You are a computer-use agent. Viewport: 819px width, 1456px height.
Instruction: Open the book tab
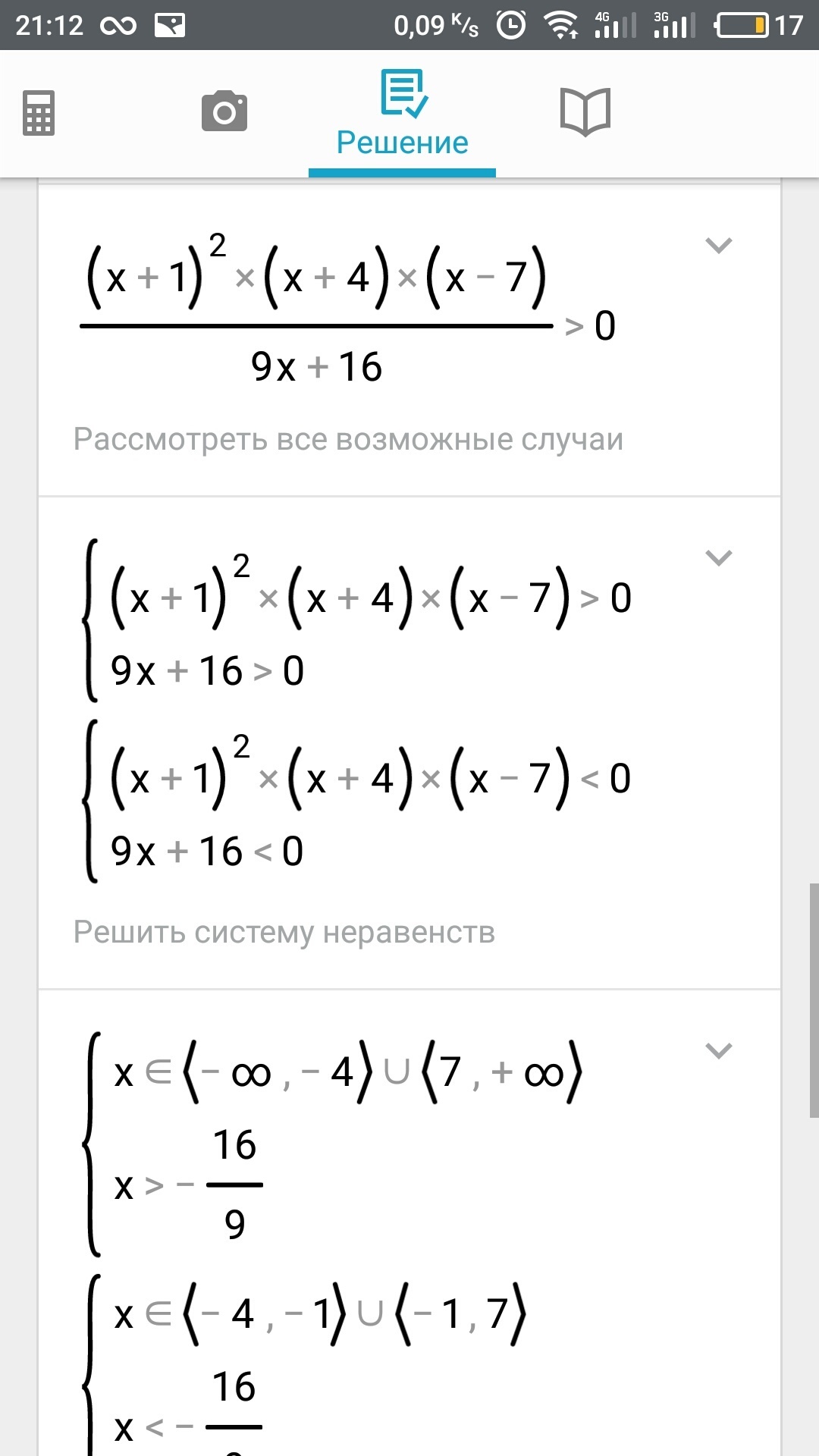(x=585, y=112)
